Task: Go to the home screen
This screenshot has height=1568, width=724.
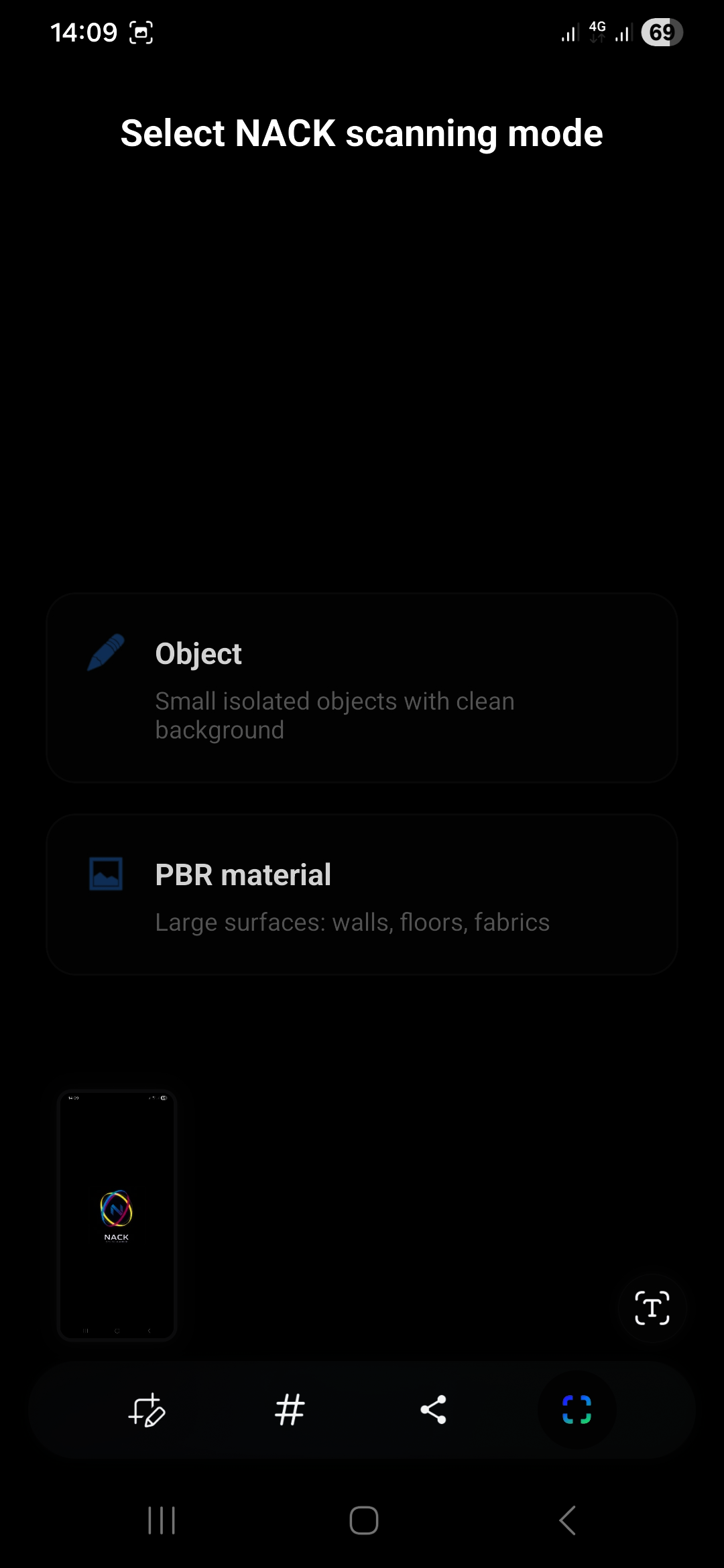Action: [x=363, y=1520]
